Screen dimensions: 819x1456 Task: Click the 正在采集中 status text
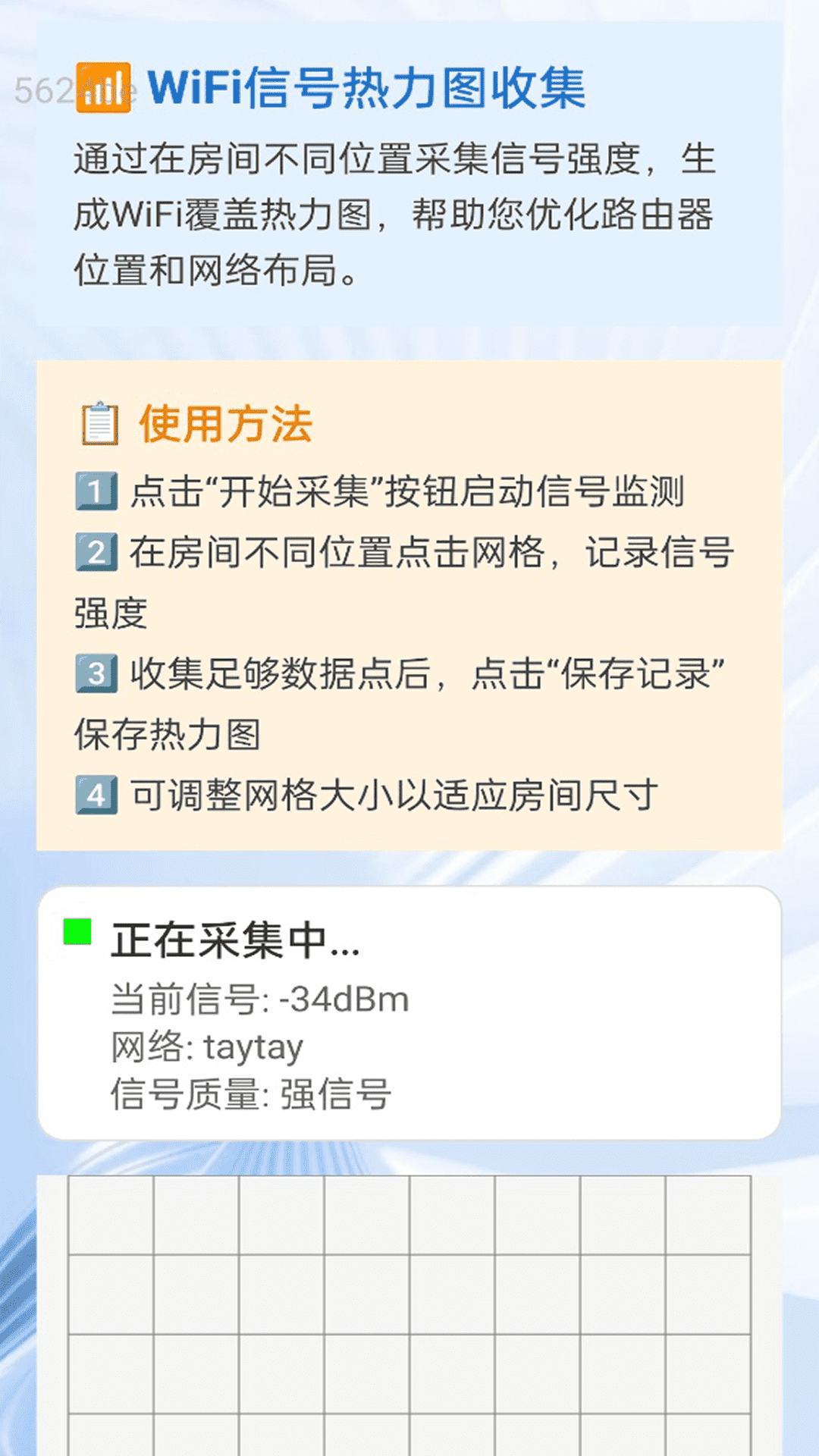point(235,940)
